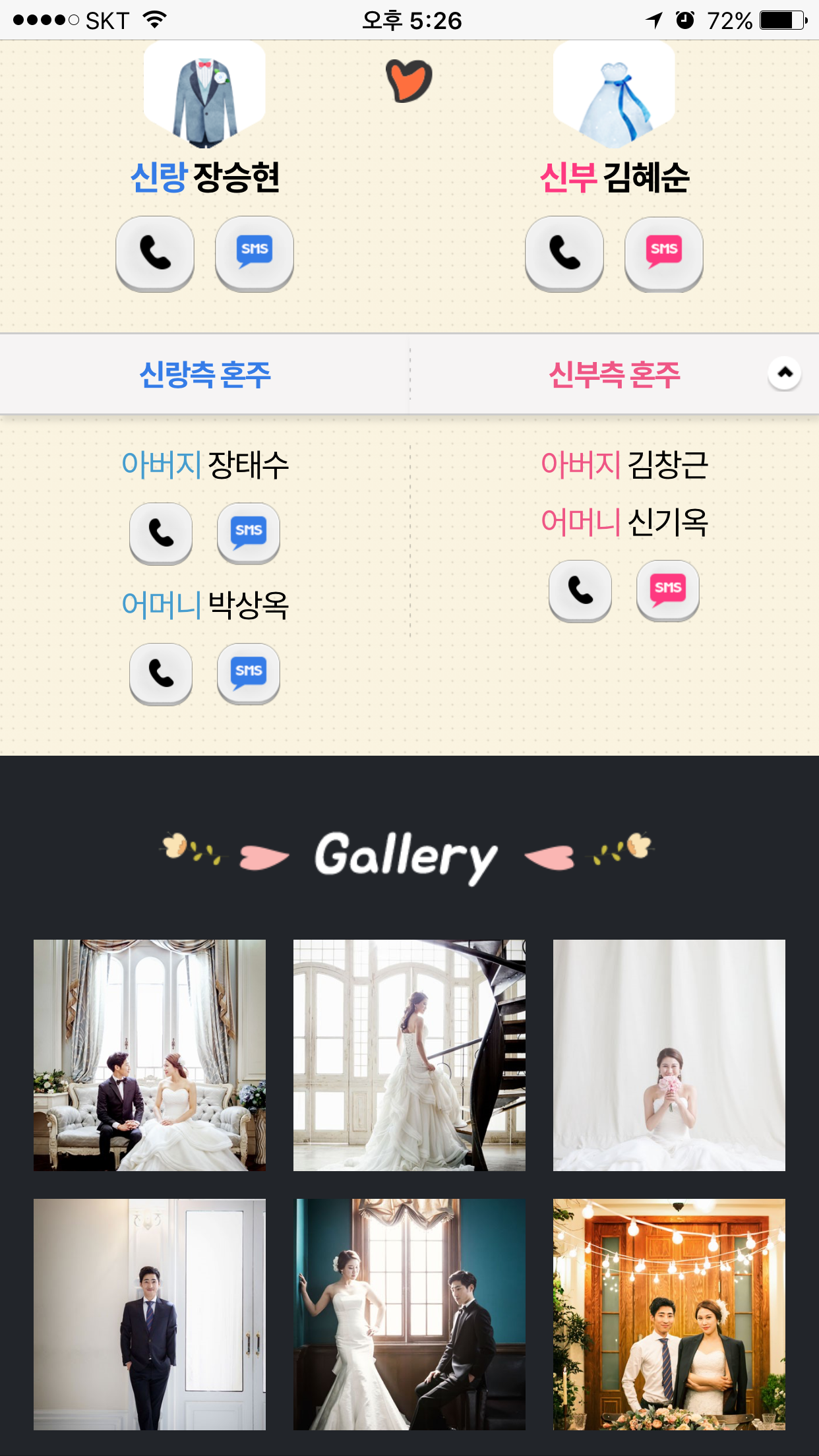Open gallery photo of couple at teal window
This screenshot has width=819, height=1456.
[x=409, y=1314]
